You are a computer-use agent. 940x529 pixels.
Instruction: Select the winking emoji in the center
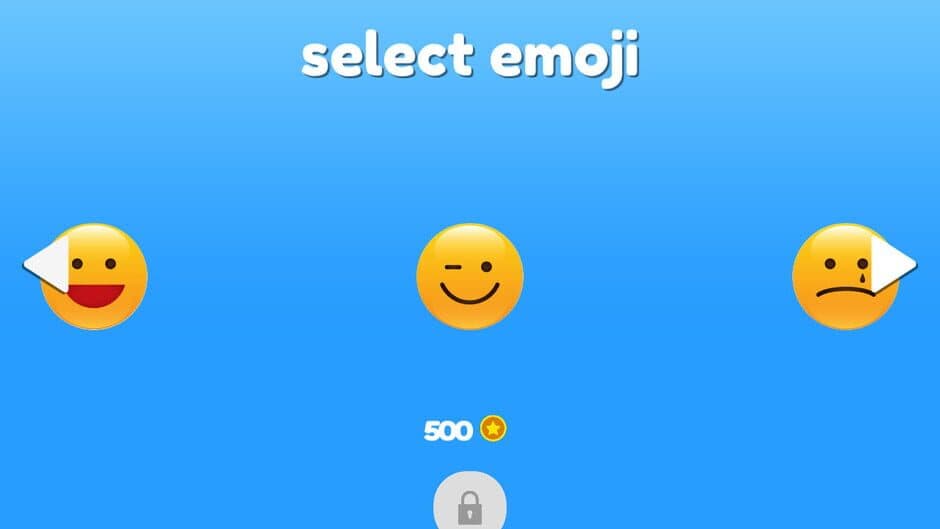pyautogui.click(x=469, y=277)
